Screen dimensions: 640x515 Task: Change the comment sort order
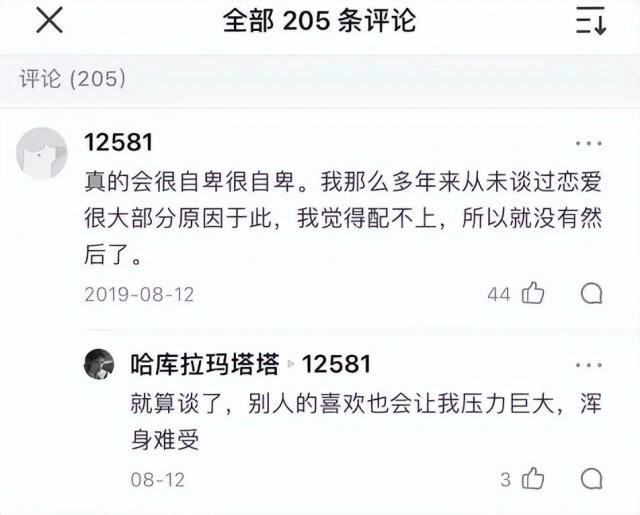click(591, 21)
